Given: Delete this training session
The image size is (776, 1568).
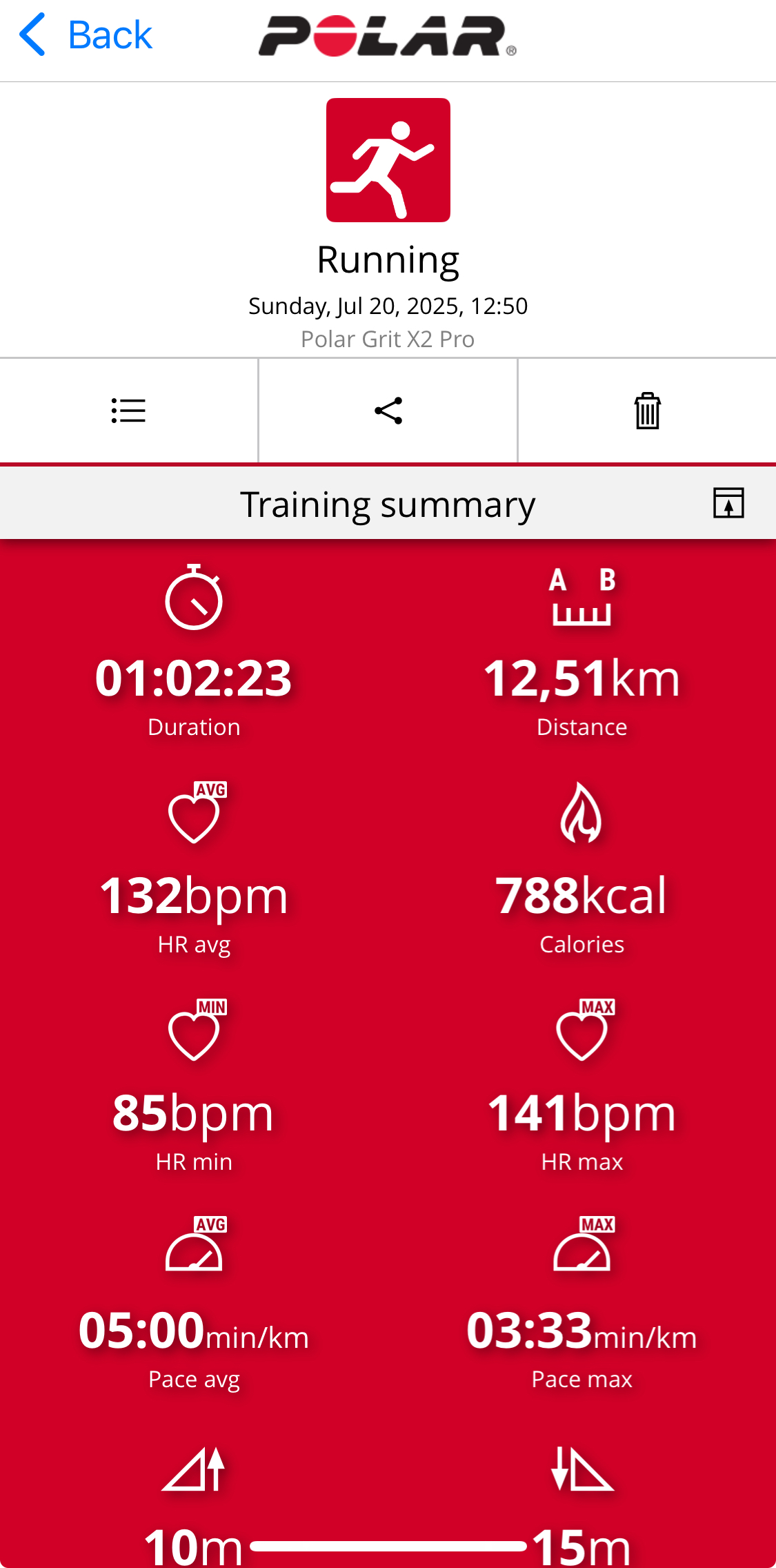Looking at the screenshot, I should (647, 411).
